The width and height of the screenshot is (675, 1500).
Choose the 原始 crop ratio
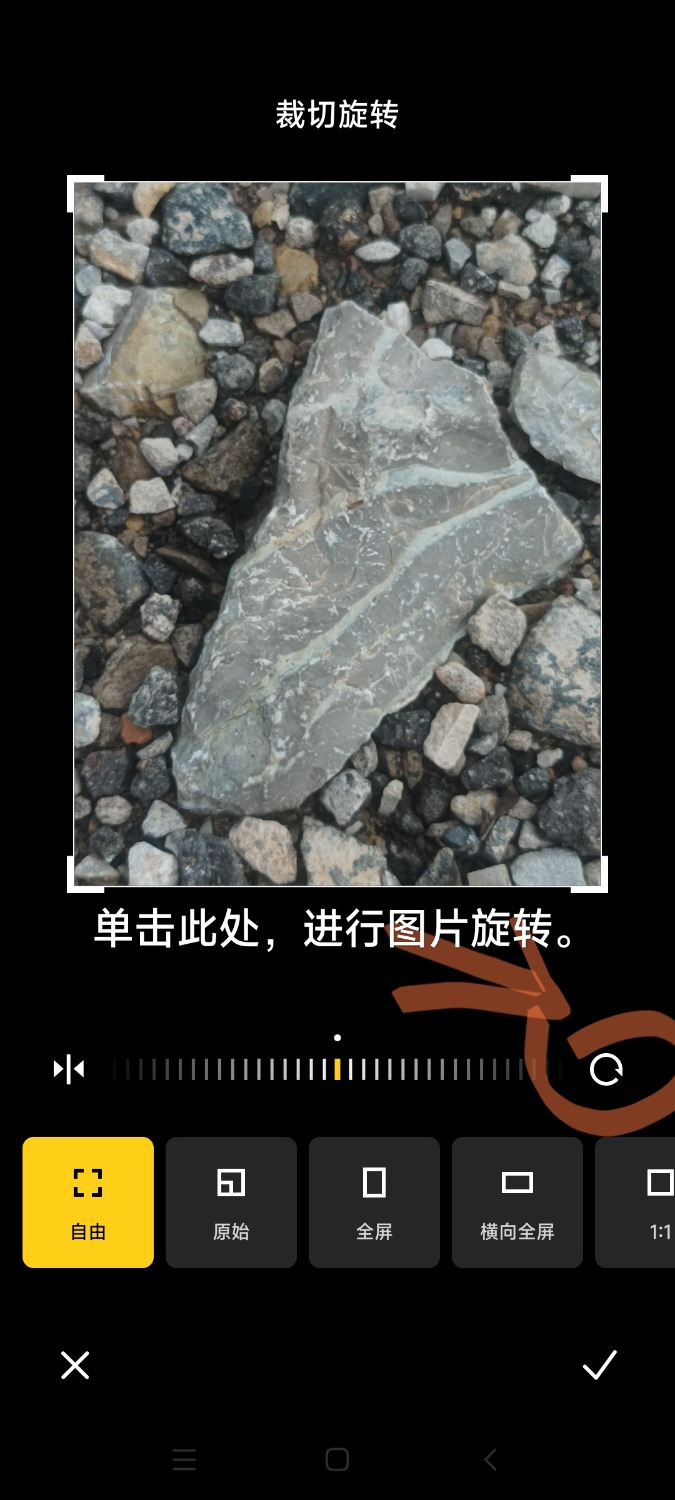[x=231, y=1202]
